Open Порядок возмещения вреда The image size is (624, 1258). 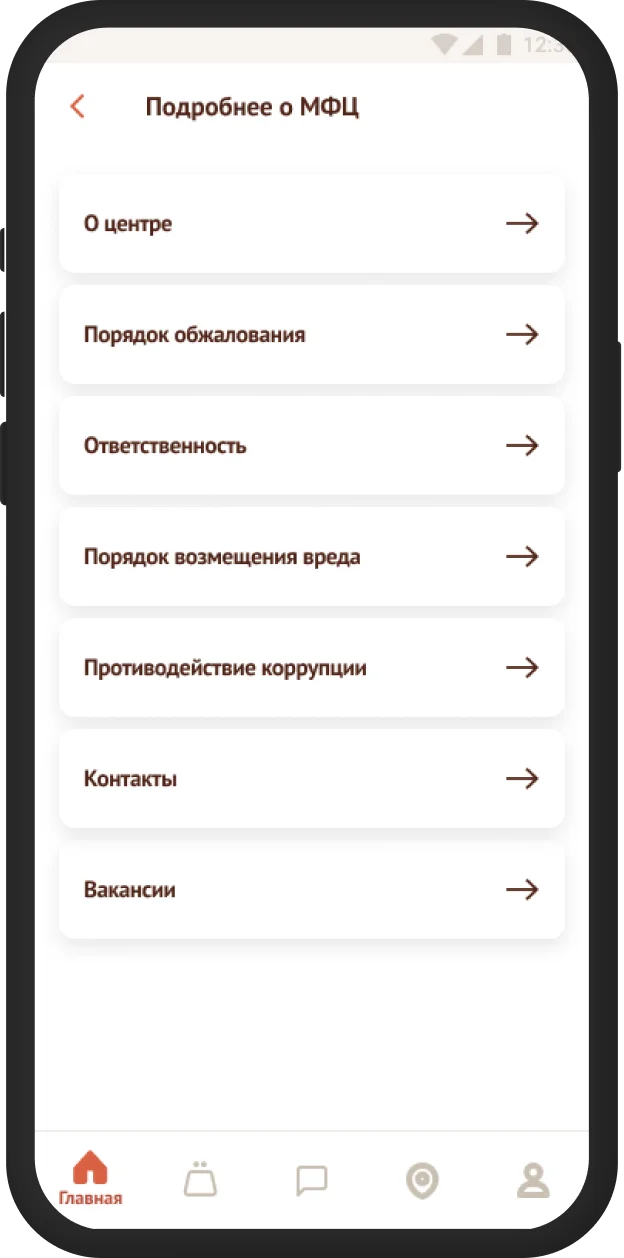[x=312, y=557]
